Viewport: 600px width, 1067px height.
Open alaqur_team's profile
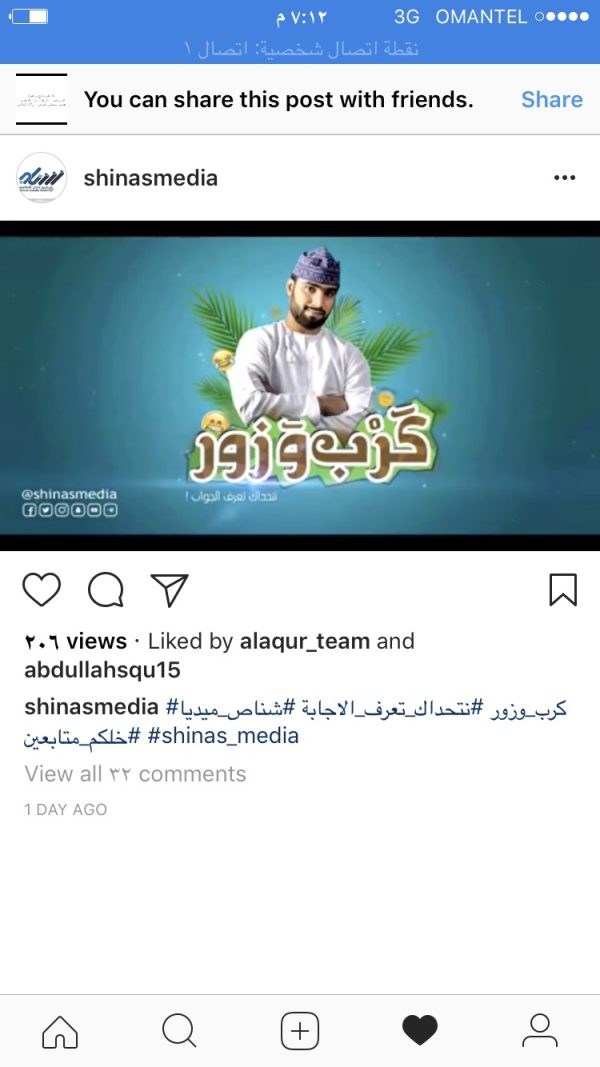(x=304, y=641)
